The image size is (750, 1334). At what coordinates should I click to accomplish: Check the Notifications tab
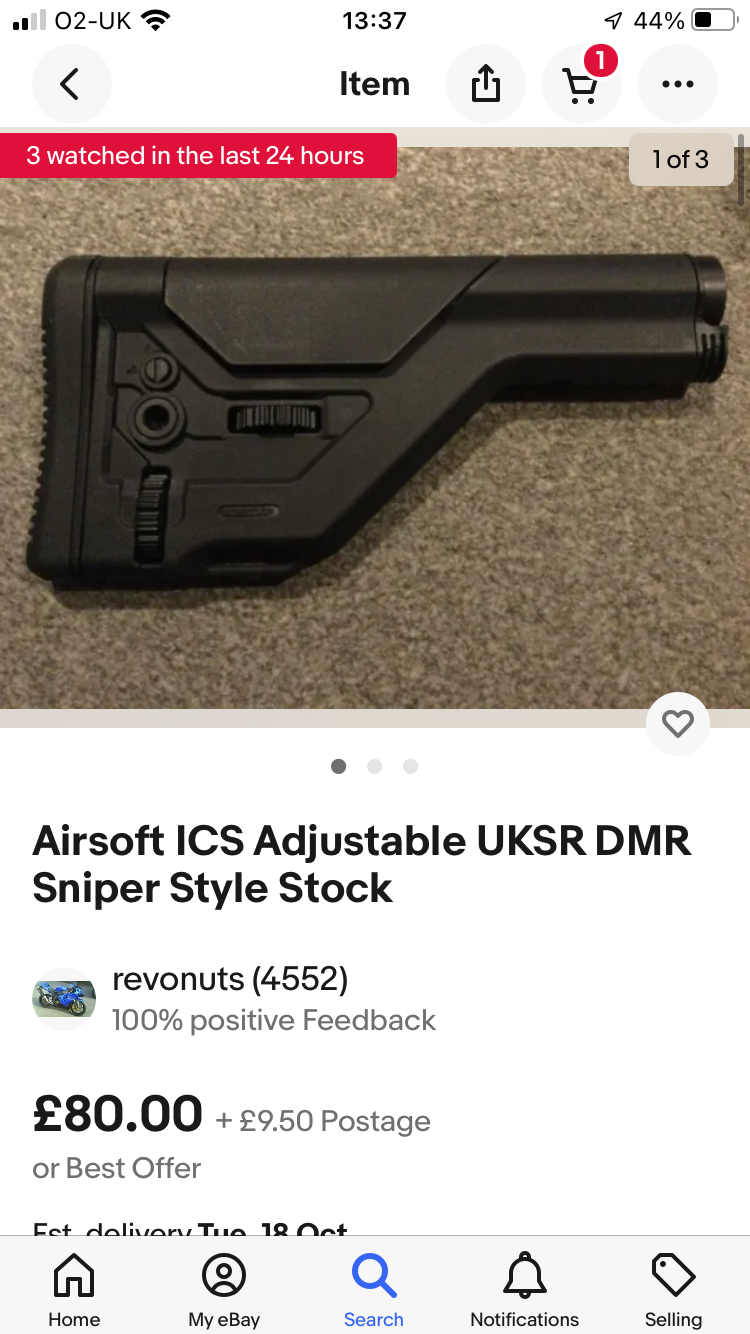(524, 1290)
